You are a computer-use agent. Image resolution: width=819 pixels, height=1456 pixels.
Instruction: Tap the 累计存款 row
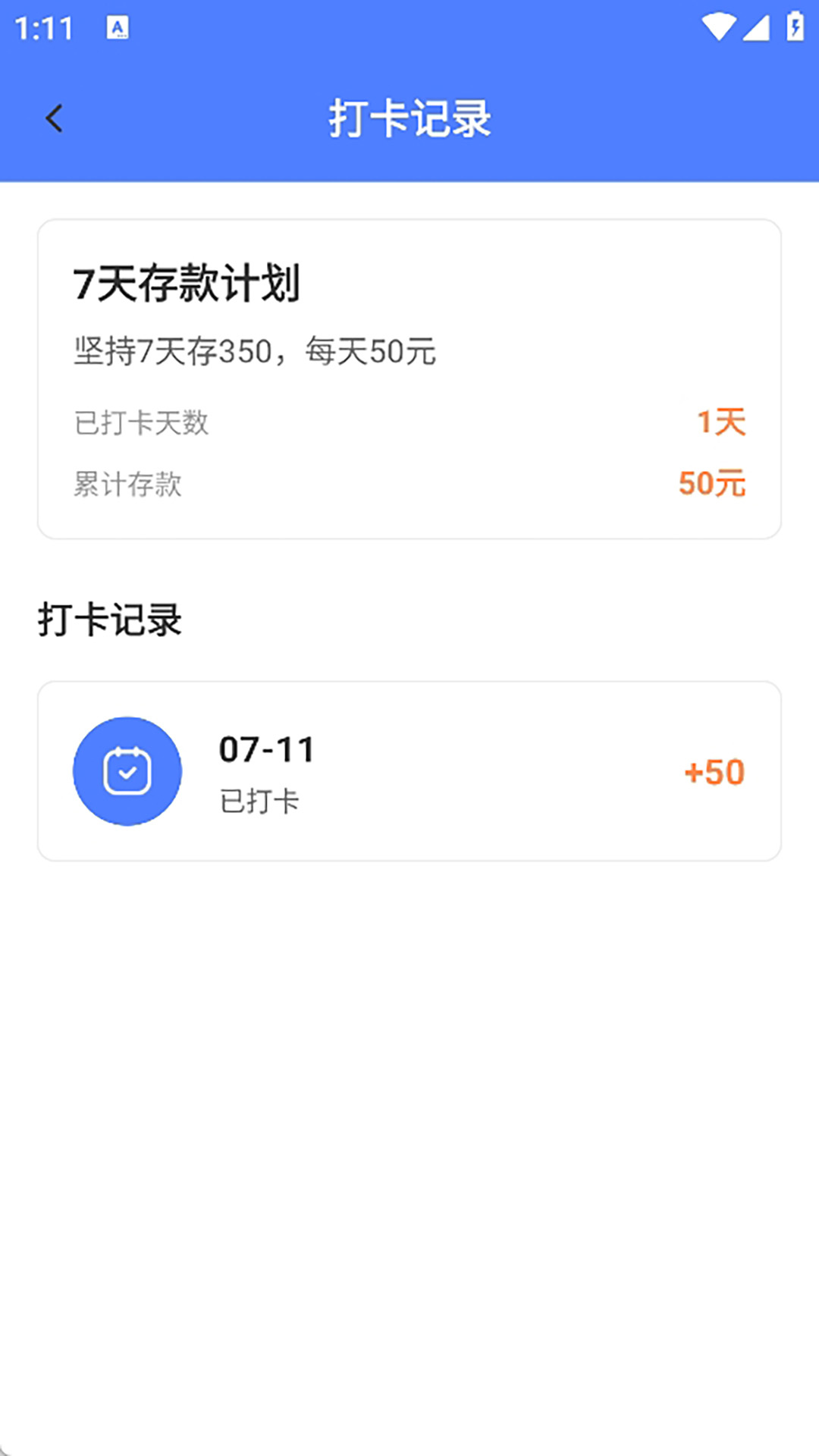point(127,485)
